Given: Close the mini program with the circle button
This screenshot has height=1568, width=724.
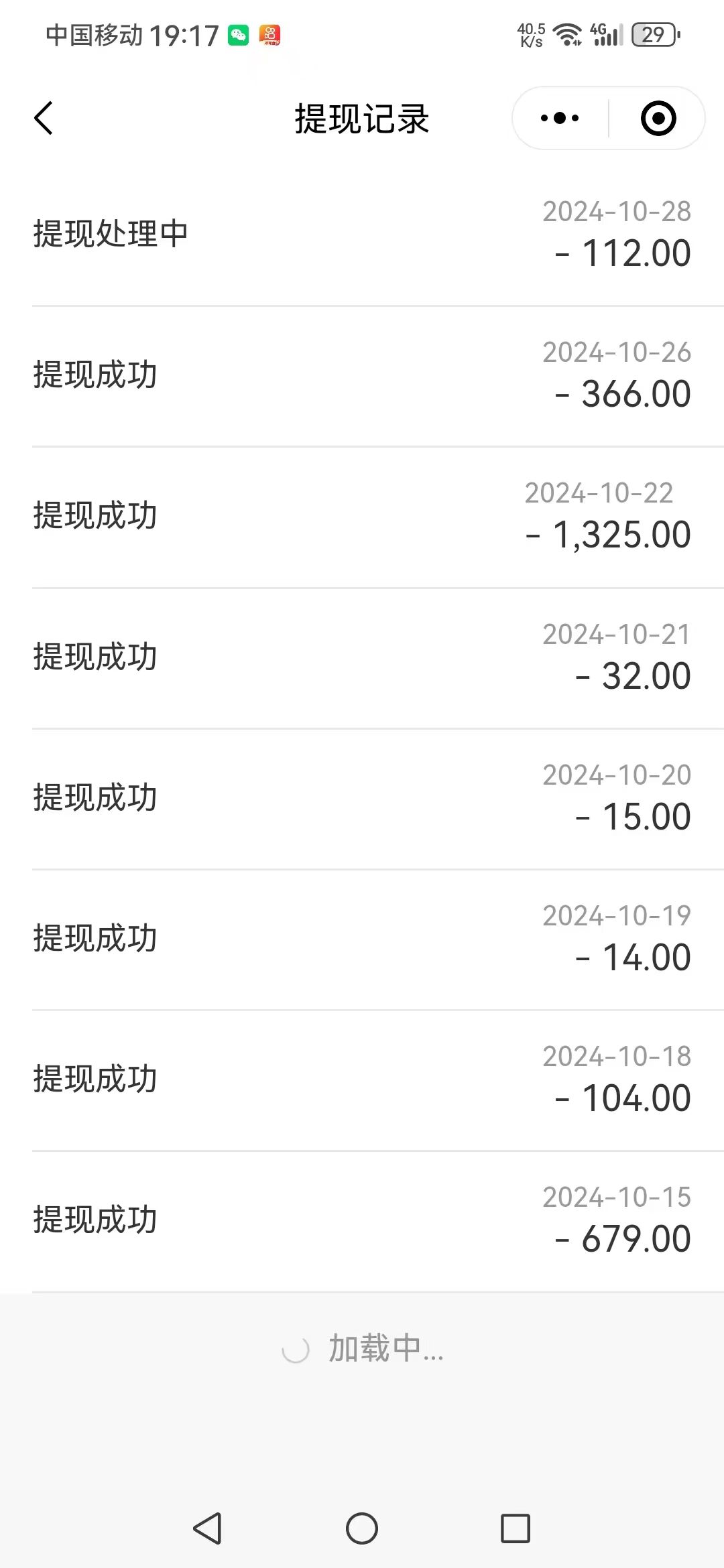Looking at the screenshot, I should pyautogui.click(x=658, y=119).
